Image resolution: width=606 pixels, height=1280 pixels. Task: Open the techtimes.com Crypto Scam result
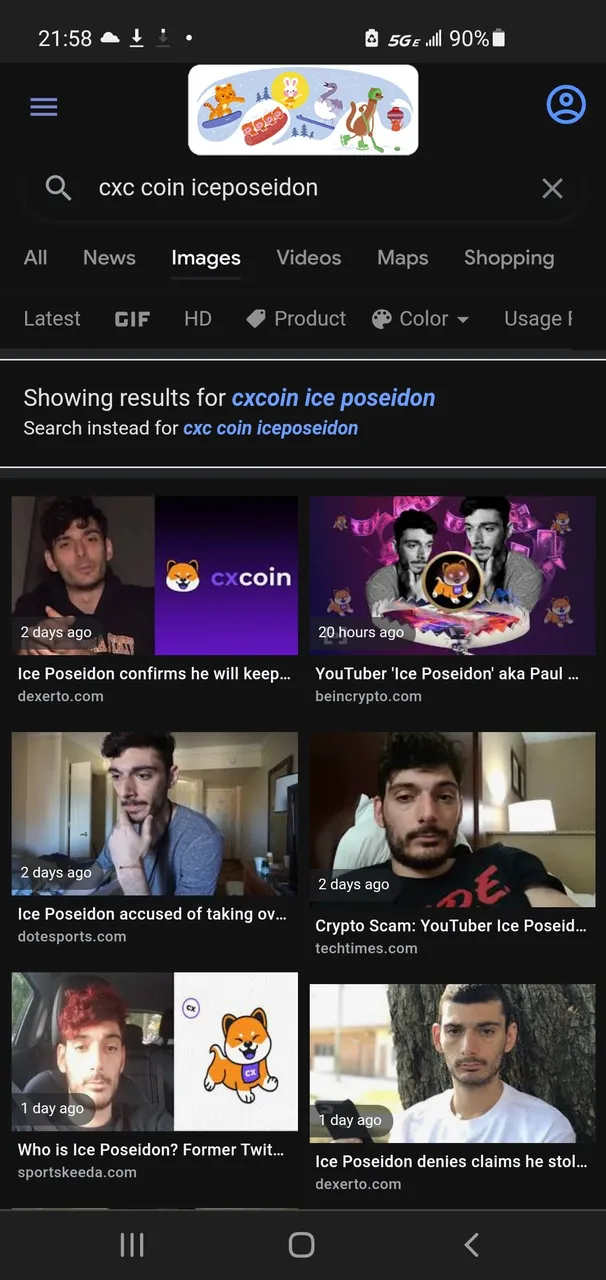coord(452,845)
